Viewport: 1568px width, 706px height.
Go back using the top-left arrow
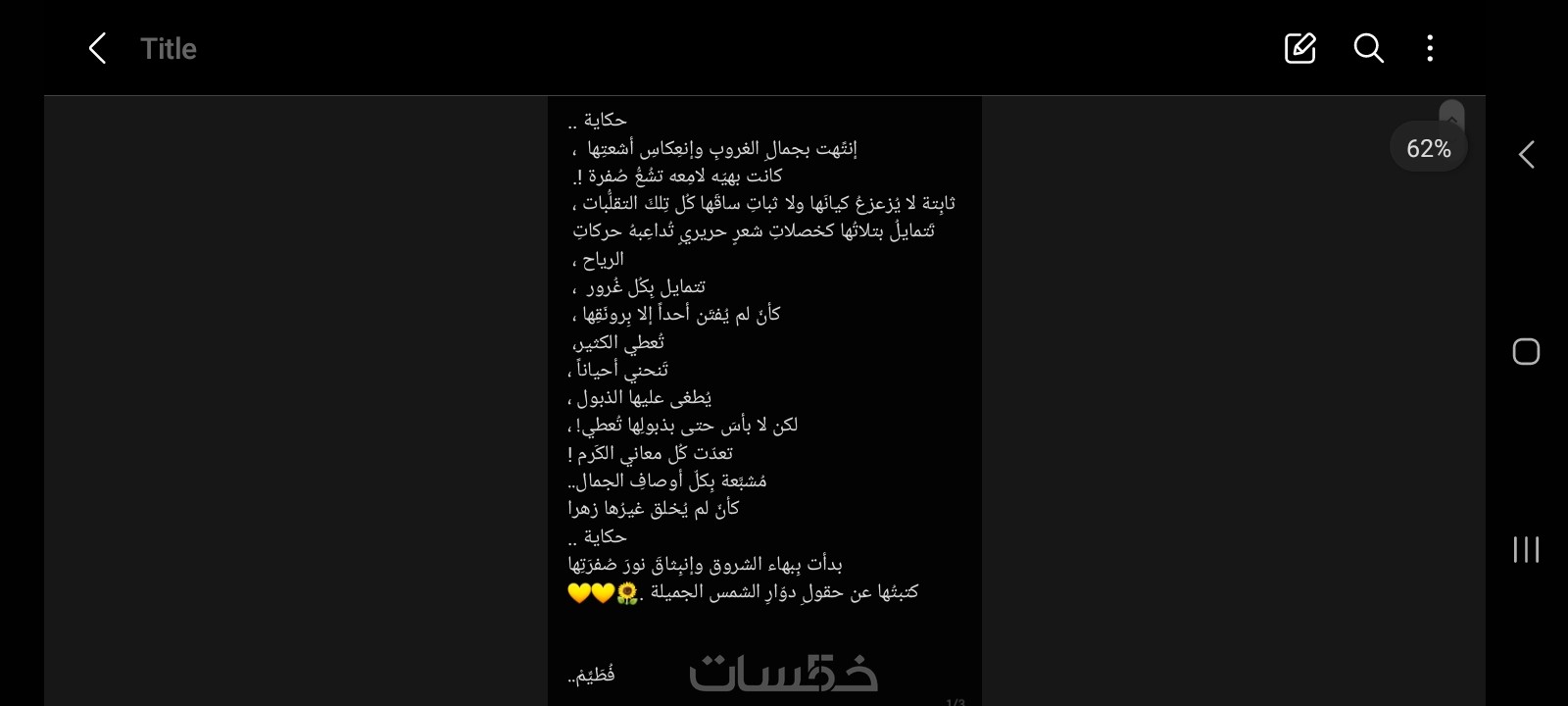click(x=97, y=48)
